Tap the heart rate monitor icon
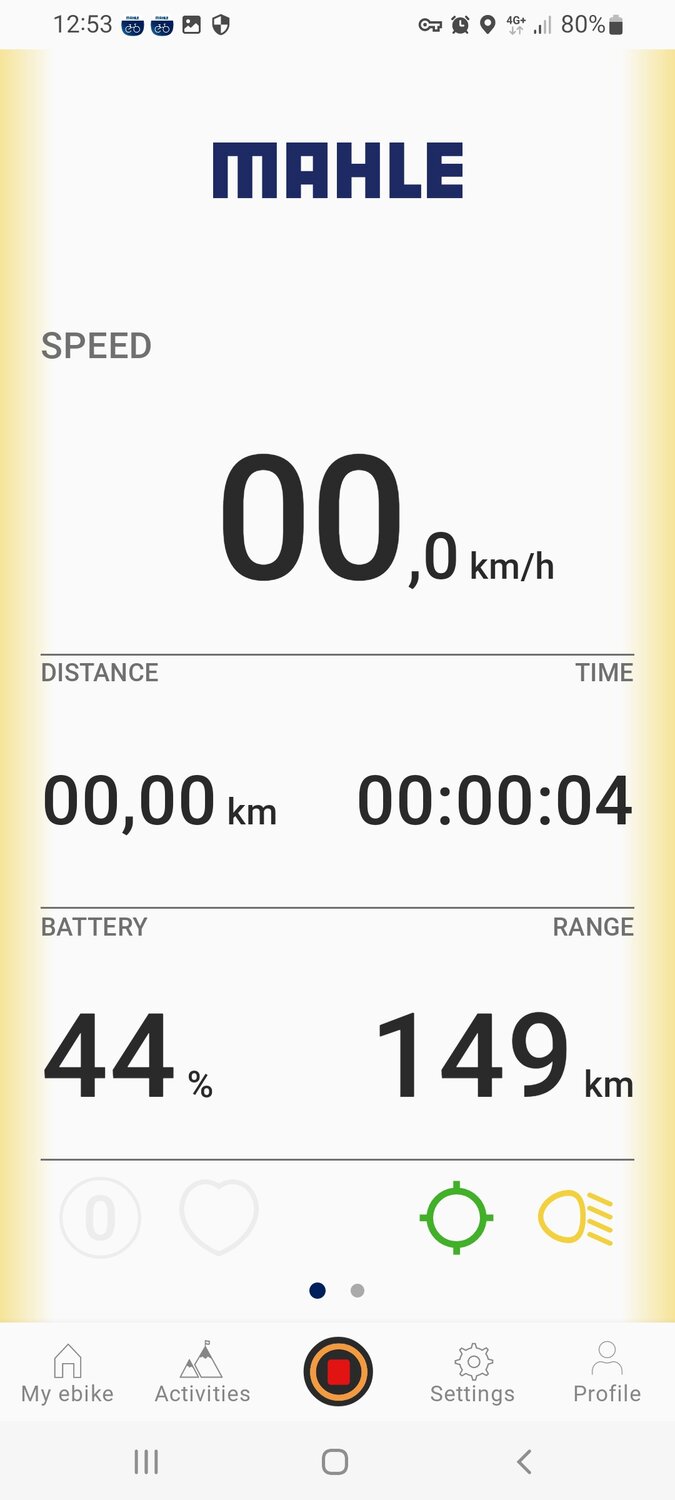The image size is (675, 1500). (x=219, y=1217)
